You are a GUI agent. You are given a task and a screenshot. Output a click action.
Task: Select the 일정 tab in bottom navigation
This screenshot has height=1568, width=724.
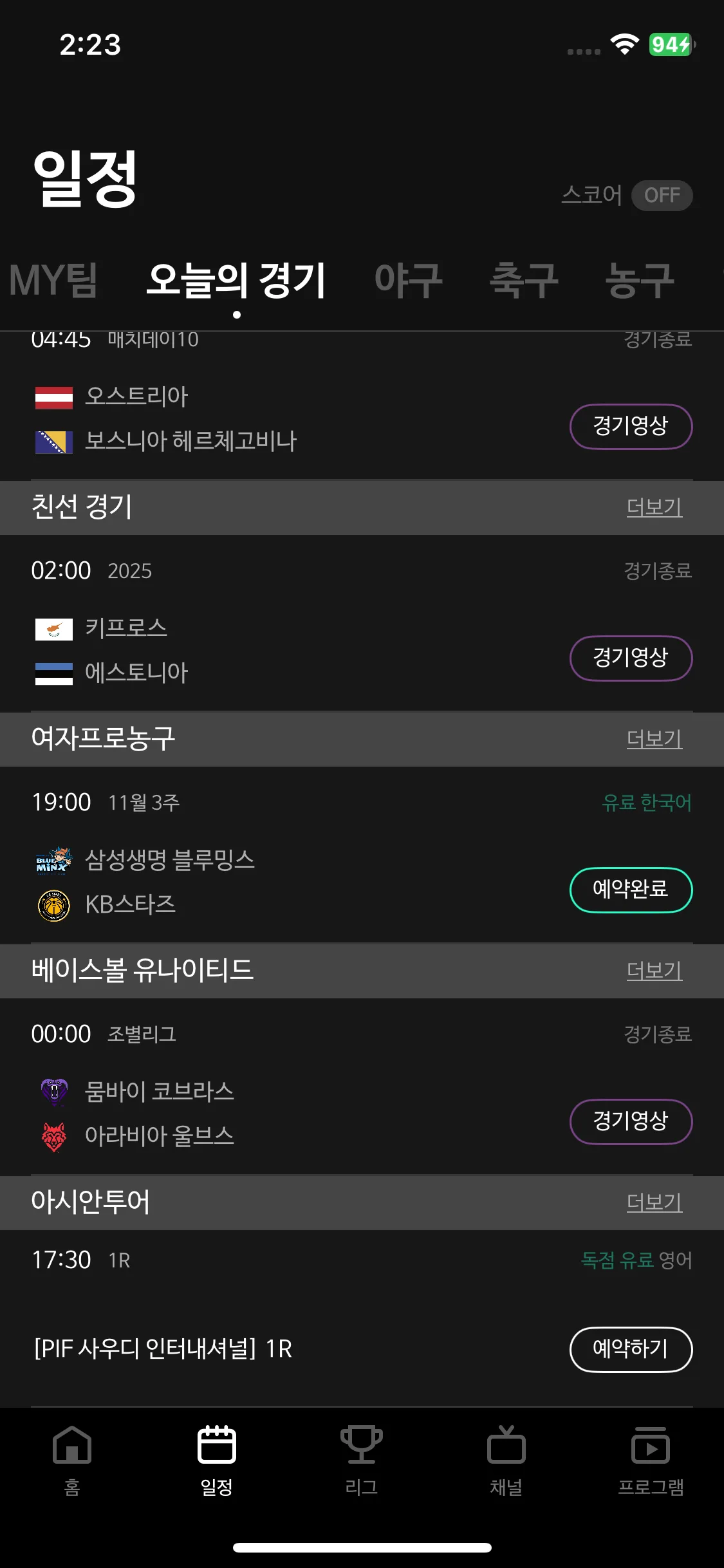[217, 1460]
